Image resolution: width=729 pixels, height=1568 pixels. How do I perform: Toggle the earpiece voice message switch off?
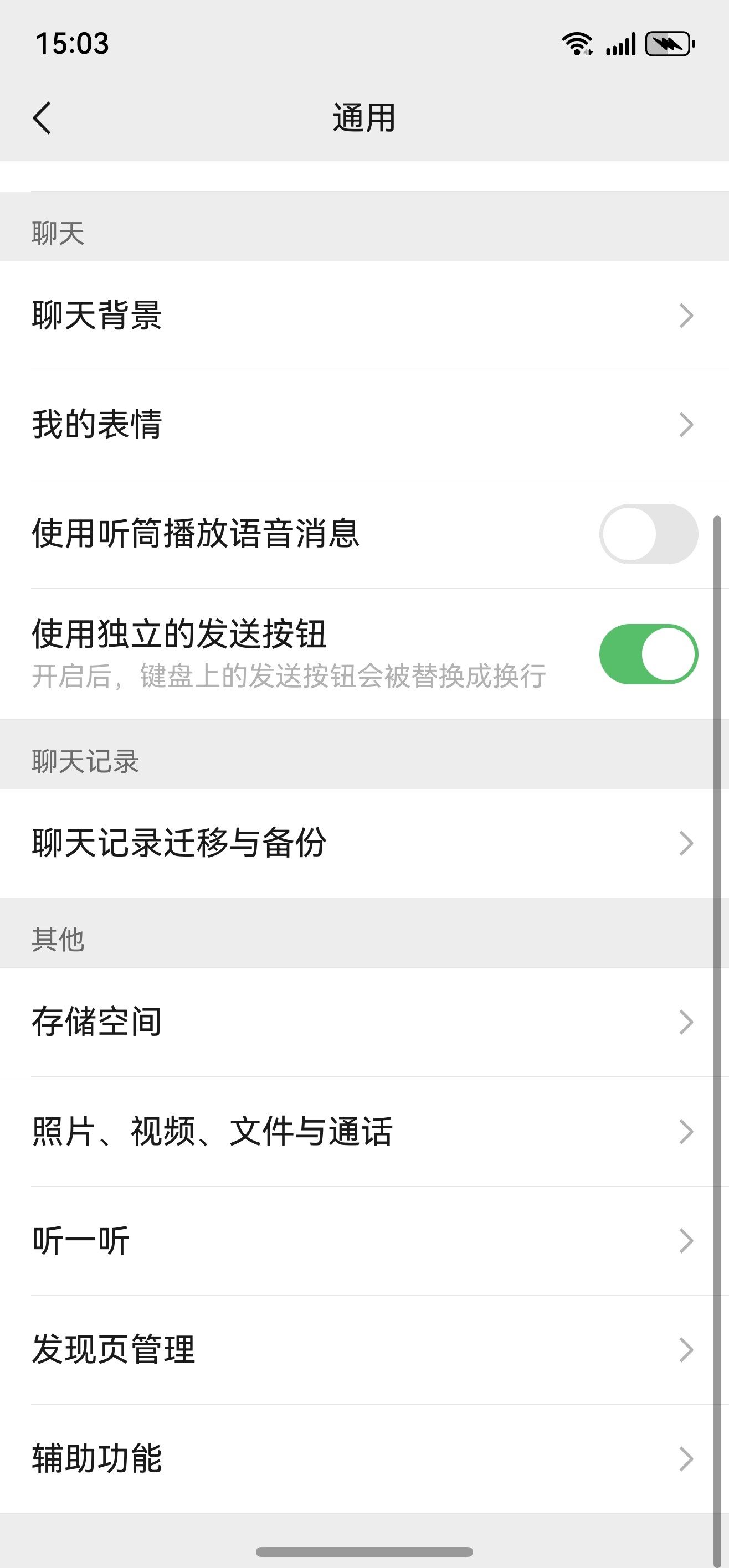(x=648, y=534)
